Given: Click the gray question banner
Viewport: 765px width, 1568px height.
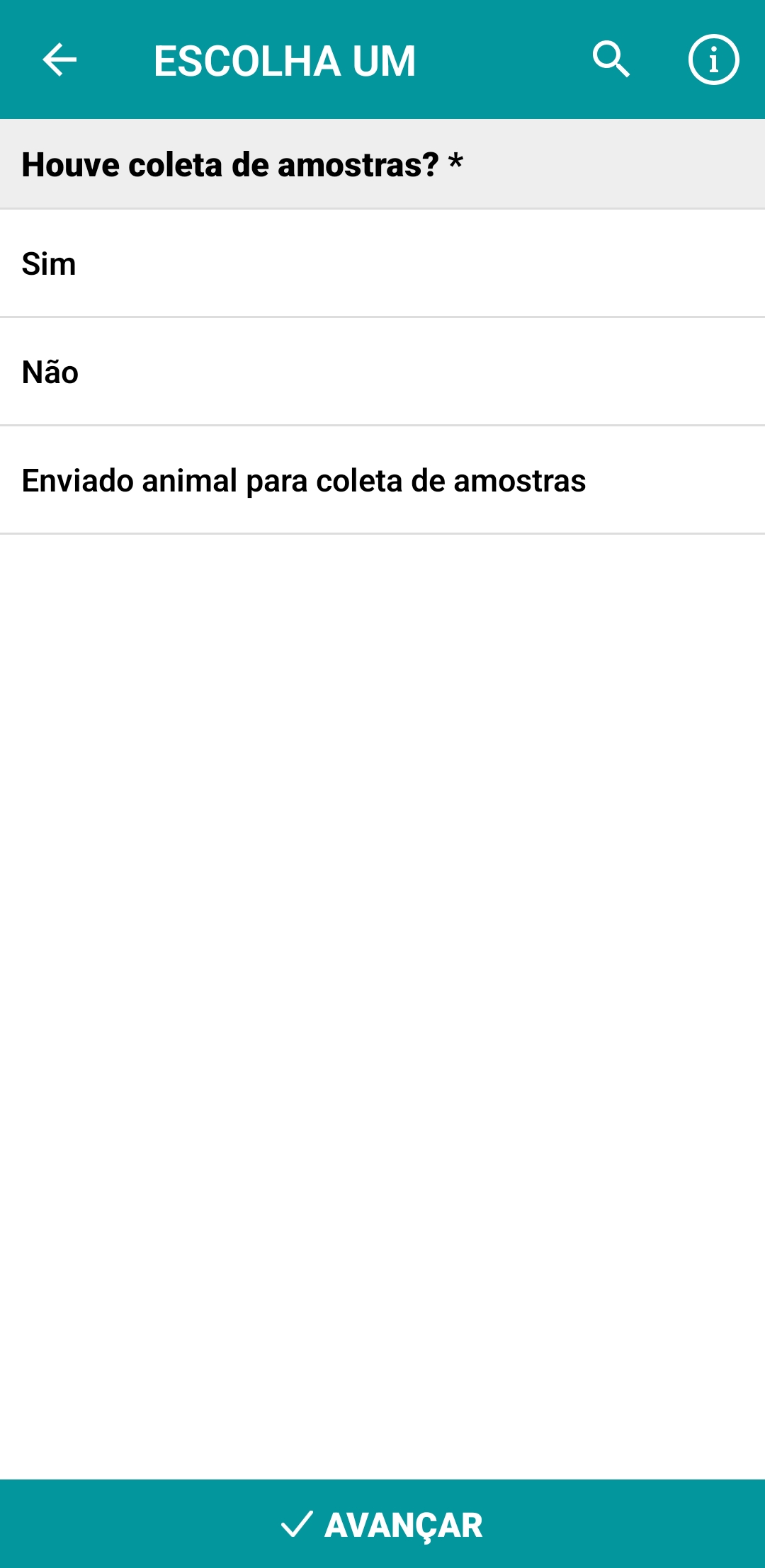Looking at the screenshot, I should tap(382, 164).
